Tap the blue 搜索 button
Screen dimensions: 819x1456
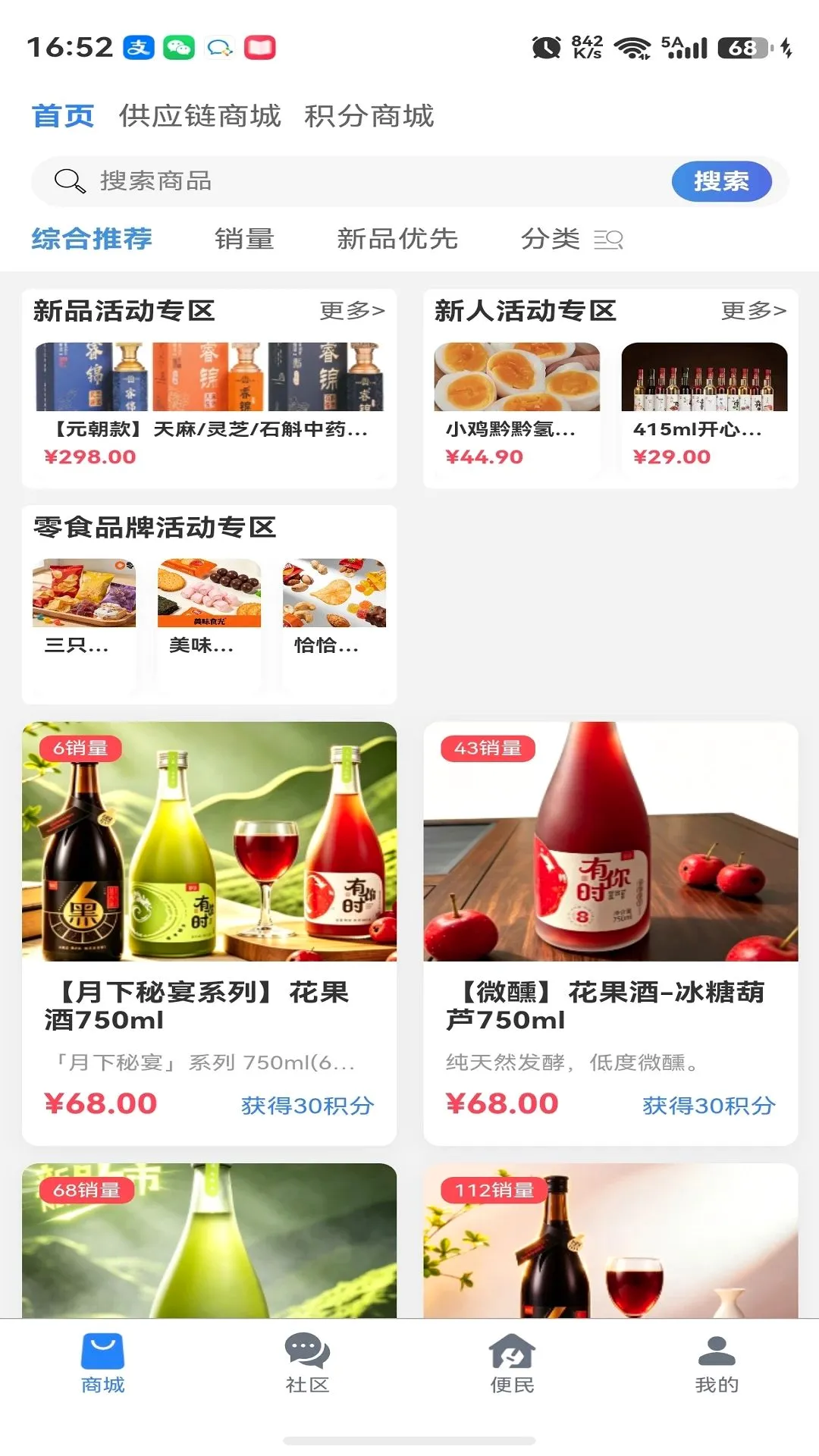[x=721, y=181]
